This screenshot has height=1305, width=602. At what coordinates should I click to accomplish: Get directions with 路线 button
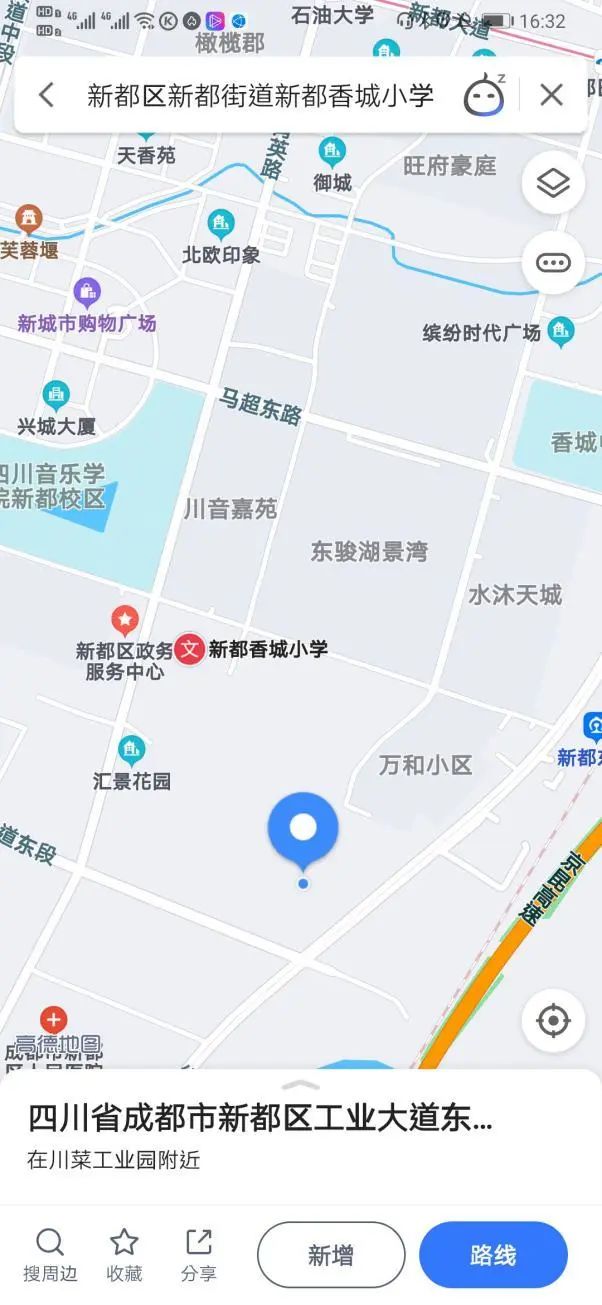(493, 1255)
